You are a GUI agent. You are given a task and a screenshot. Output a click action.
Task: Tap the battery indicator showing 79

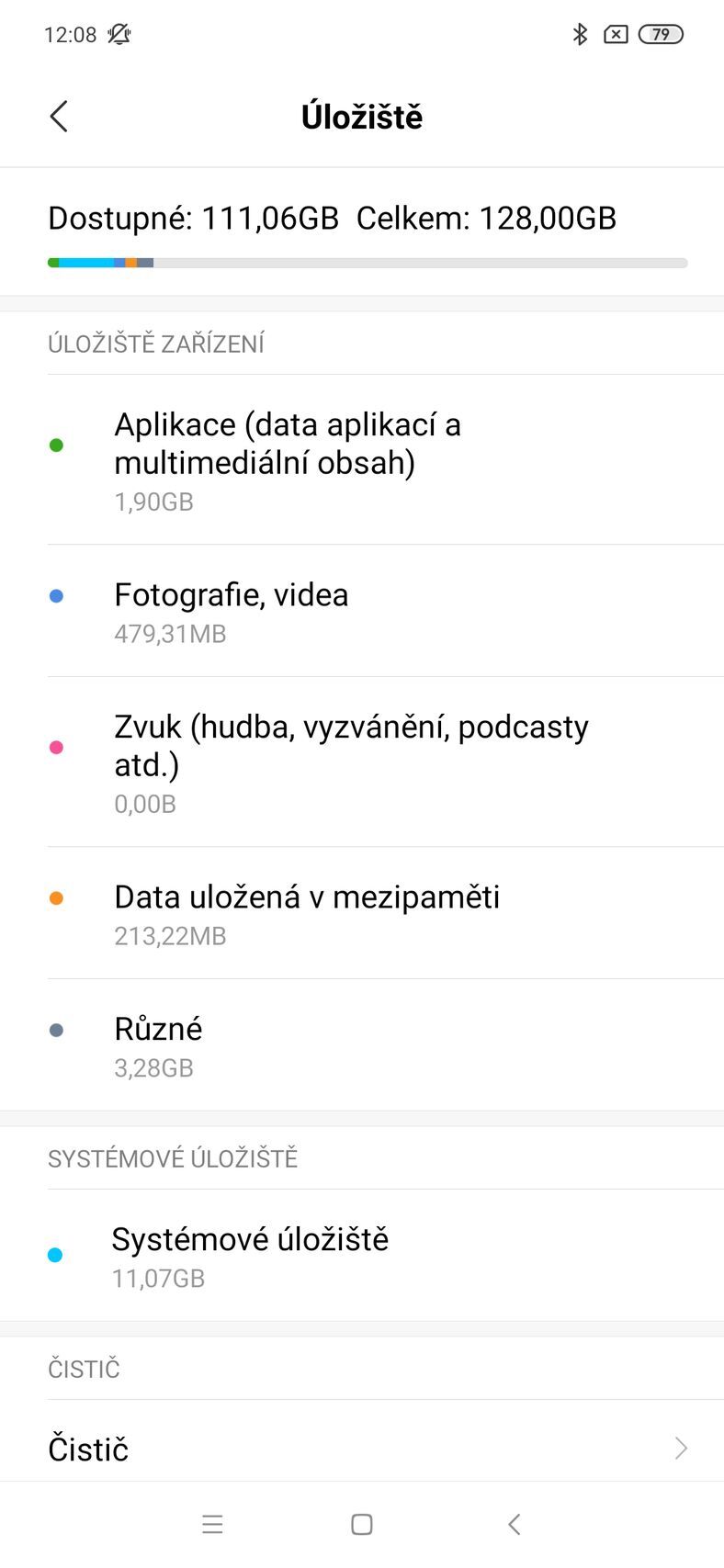(660, 33)
